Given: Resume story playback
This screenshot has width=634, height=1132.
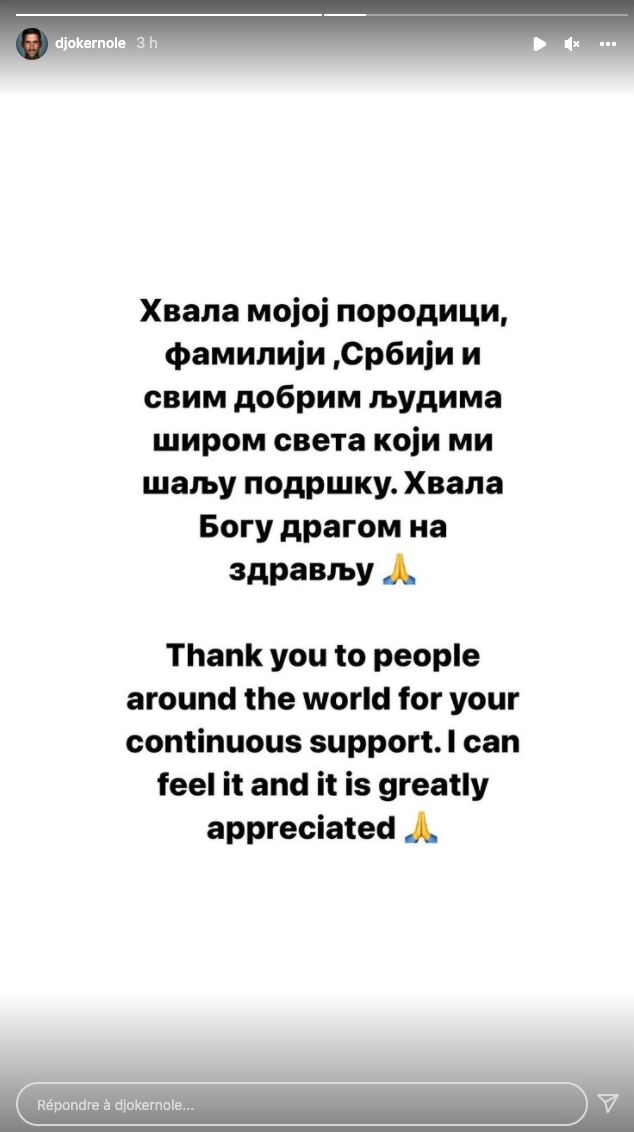Looking at the screenshot, I should tap(539, 44).
